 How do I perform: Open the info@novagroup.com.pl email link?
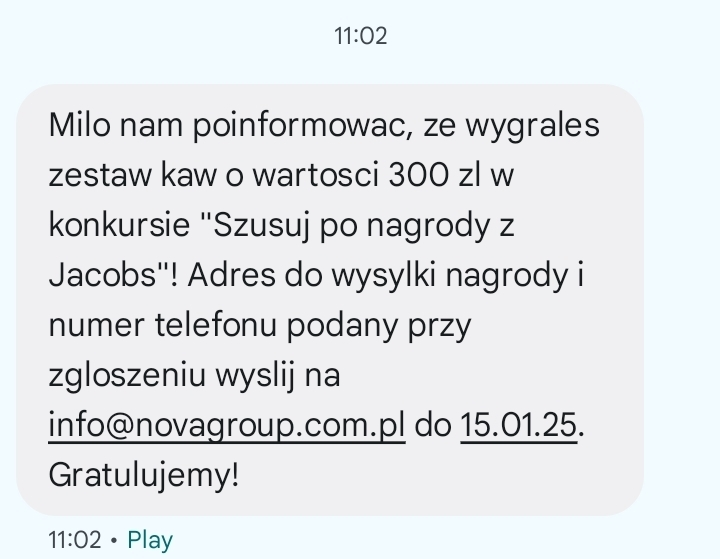click(x=226, y=425)
